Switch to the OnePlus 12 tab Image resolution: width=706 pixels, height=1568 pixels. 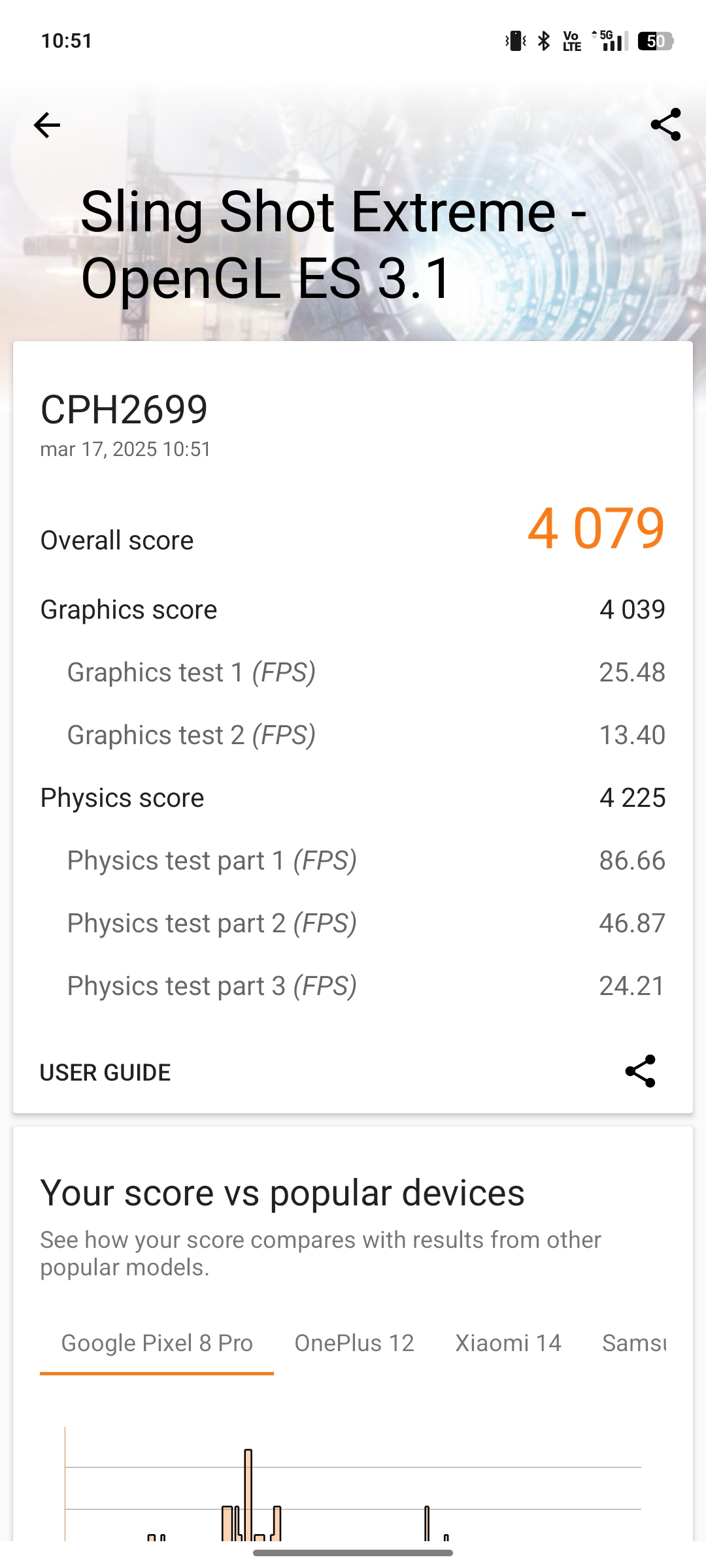point(354,1343)
